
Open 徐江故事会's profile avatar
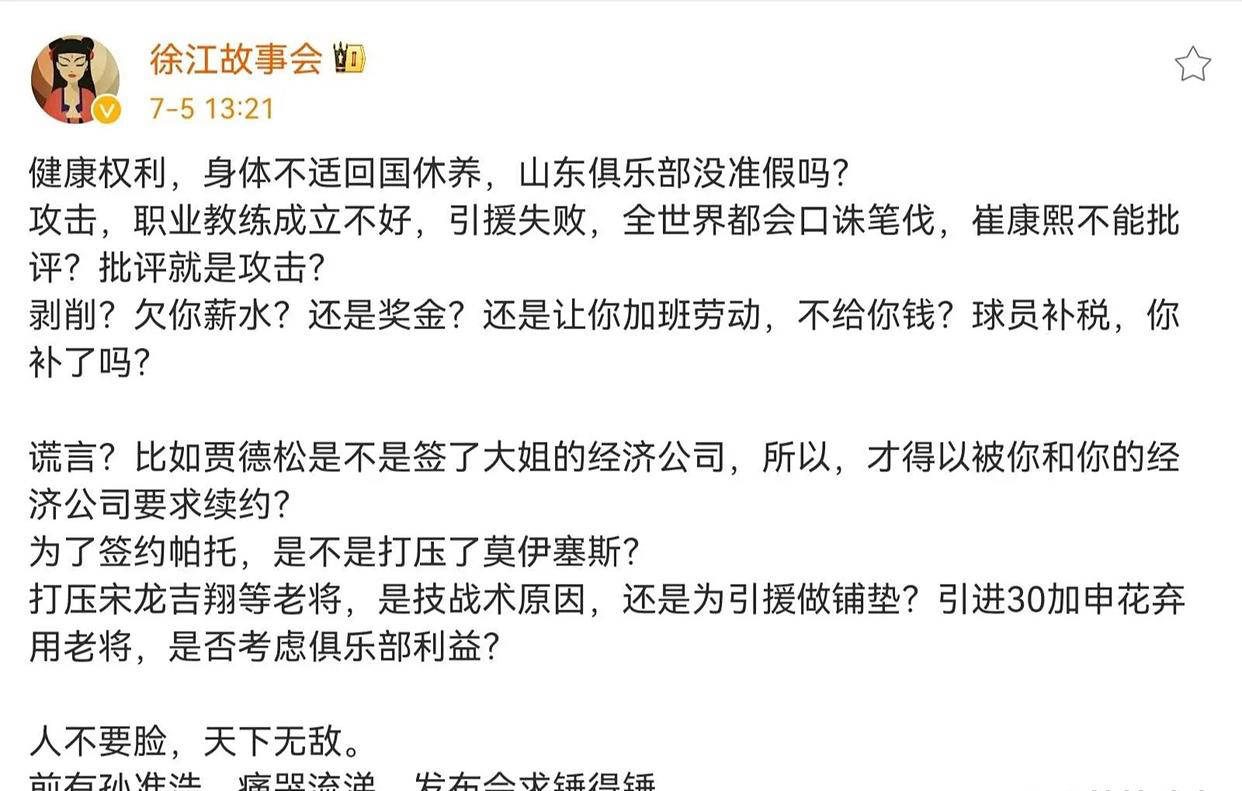(75, 80)
